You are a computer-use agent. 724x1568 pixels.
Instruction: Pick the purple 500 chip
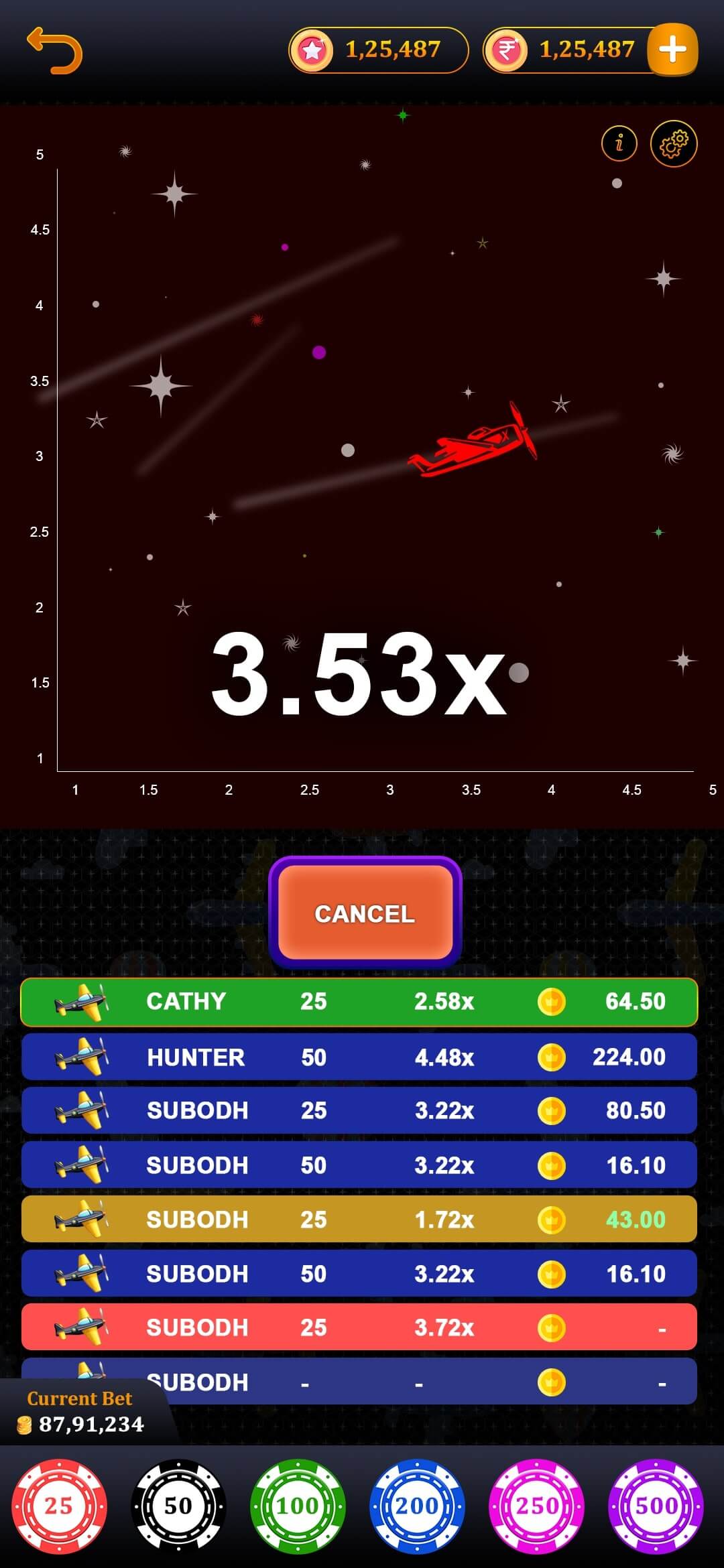(x=656, y=1506)
